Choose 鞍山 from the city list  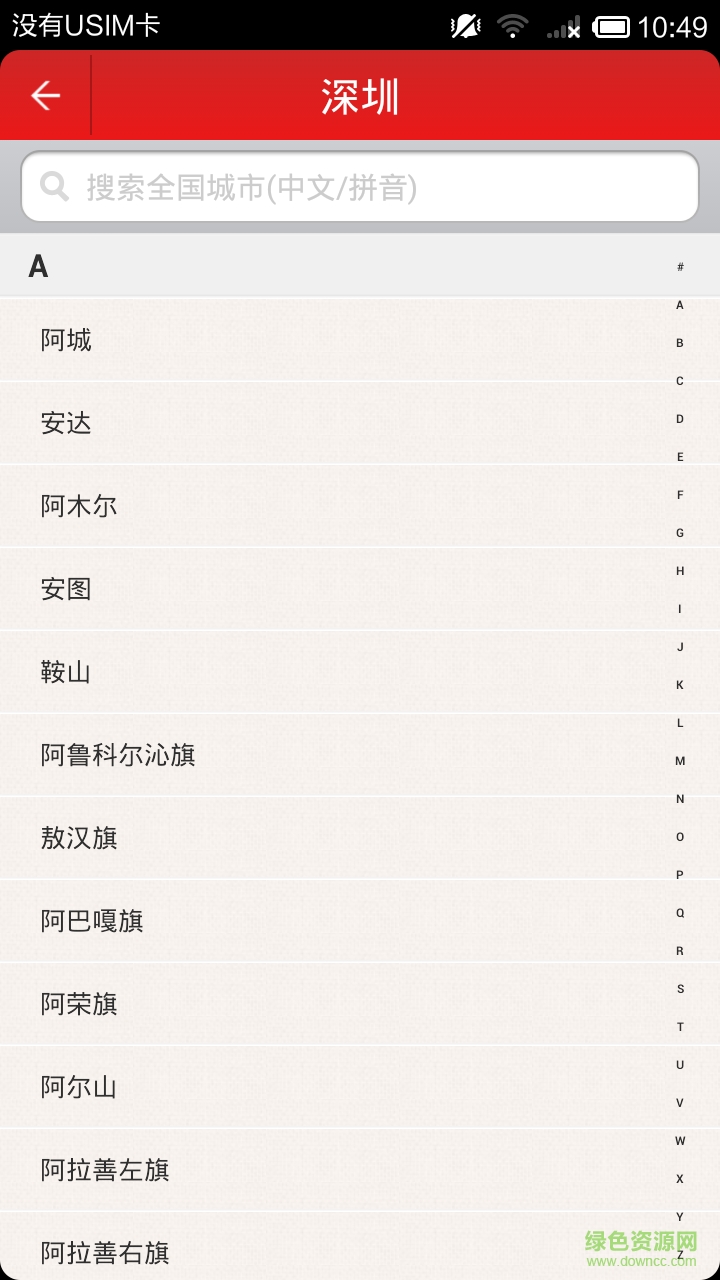[x=64, y=672]
